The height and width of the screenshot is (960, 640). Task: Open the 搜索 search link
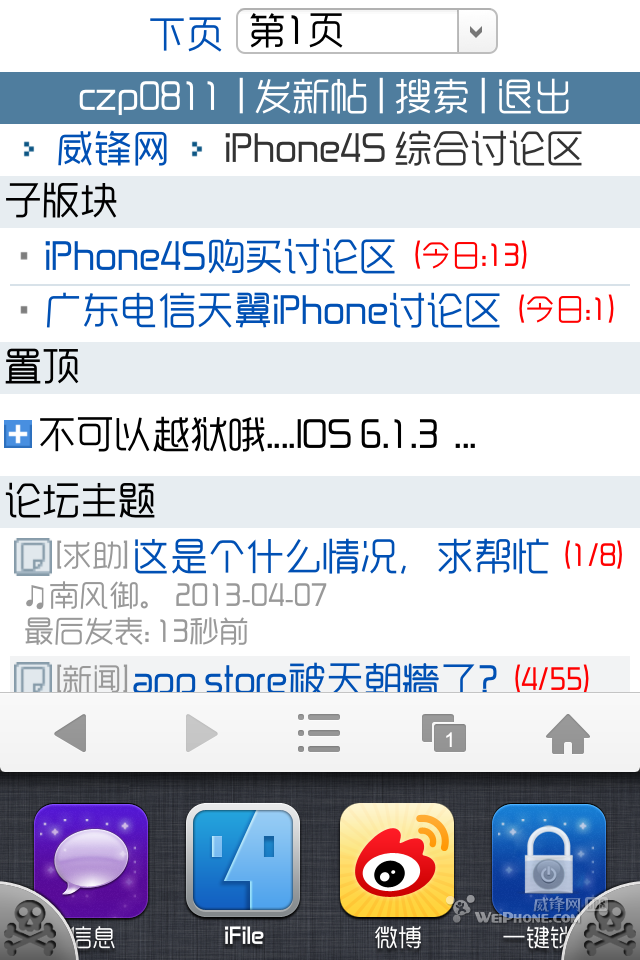pyautogui.click(x=431, y=98)
